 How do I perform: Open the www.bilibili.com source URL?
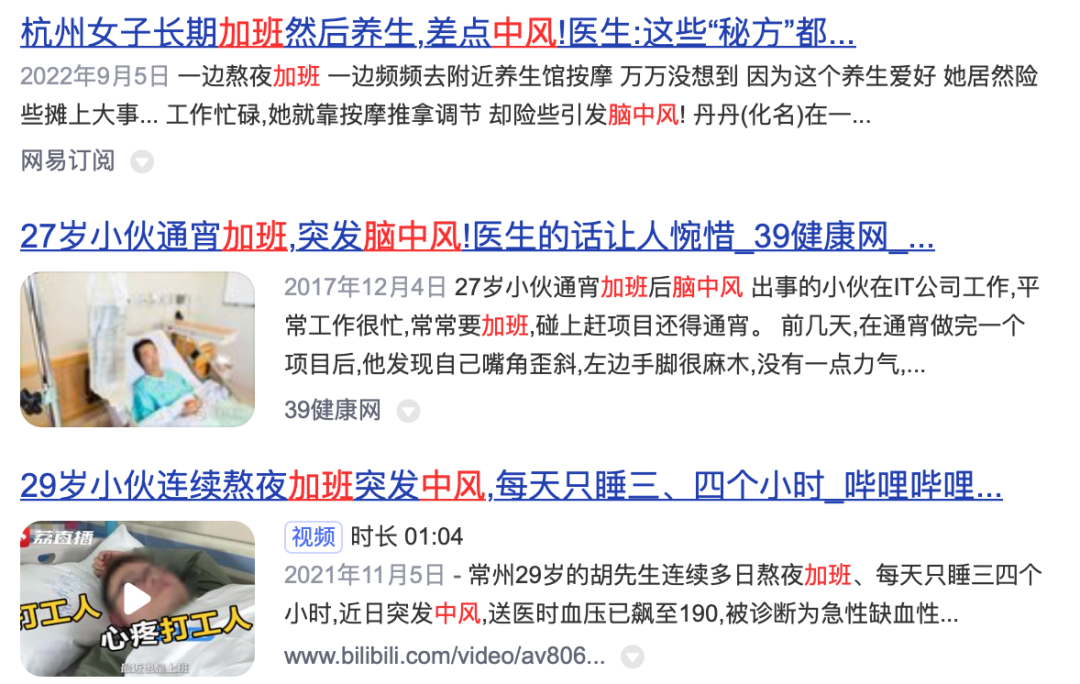pos(445,657)
